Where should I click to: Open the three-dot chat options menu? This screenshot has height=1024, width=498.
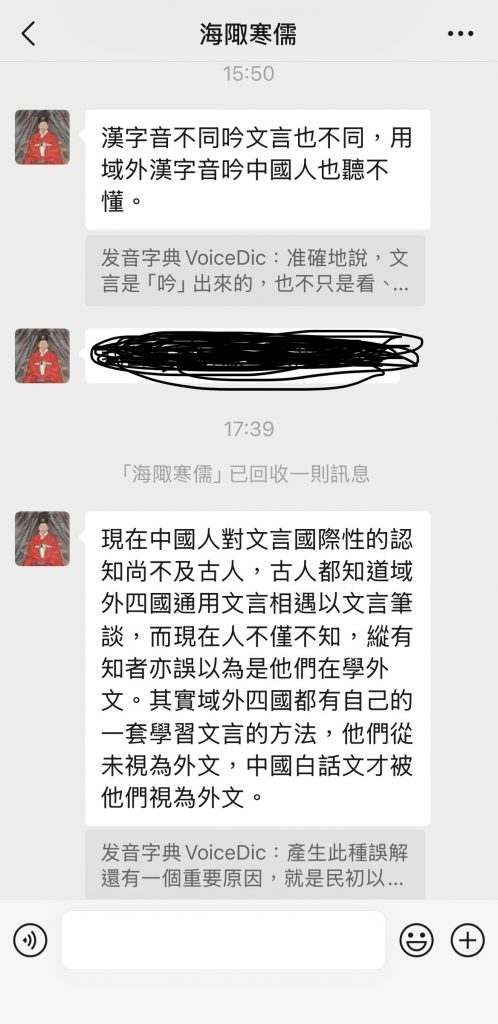(460, 34)
